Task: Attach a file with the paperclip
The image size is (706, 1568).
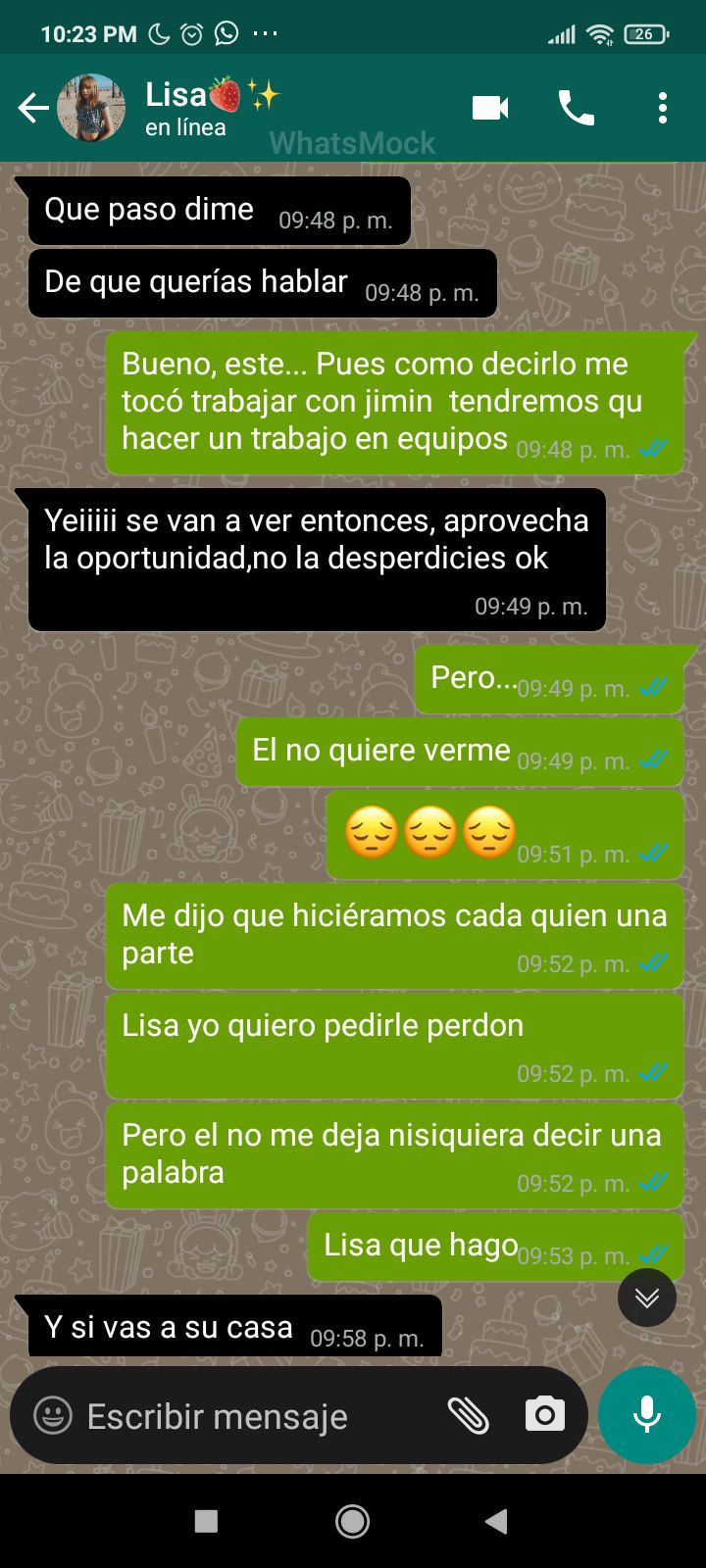Action: 468,1416
